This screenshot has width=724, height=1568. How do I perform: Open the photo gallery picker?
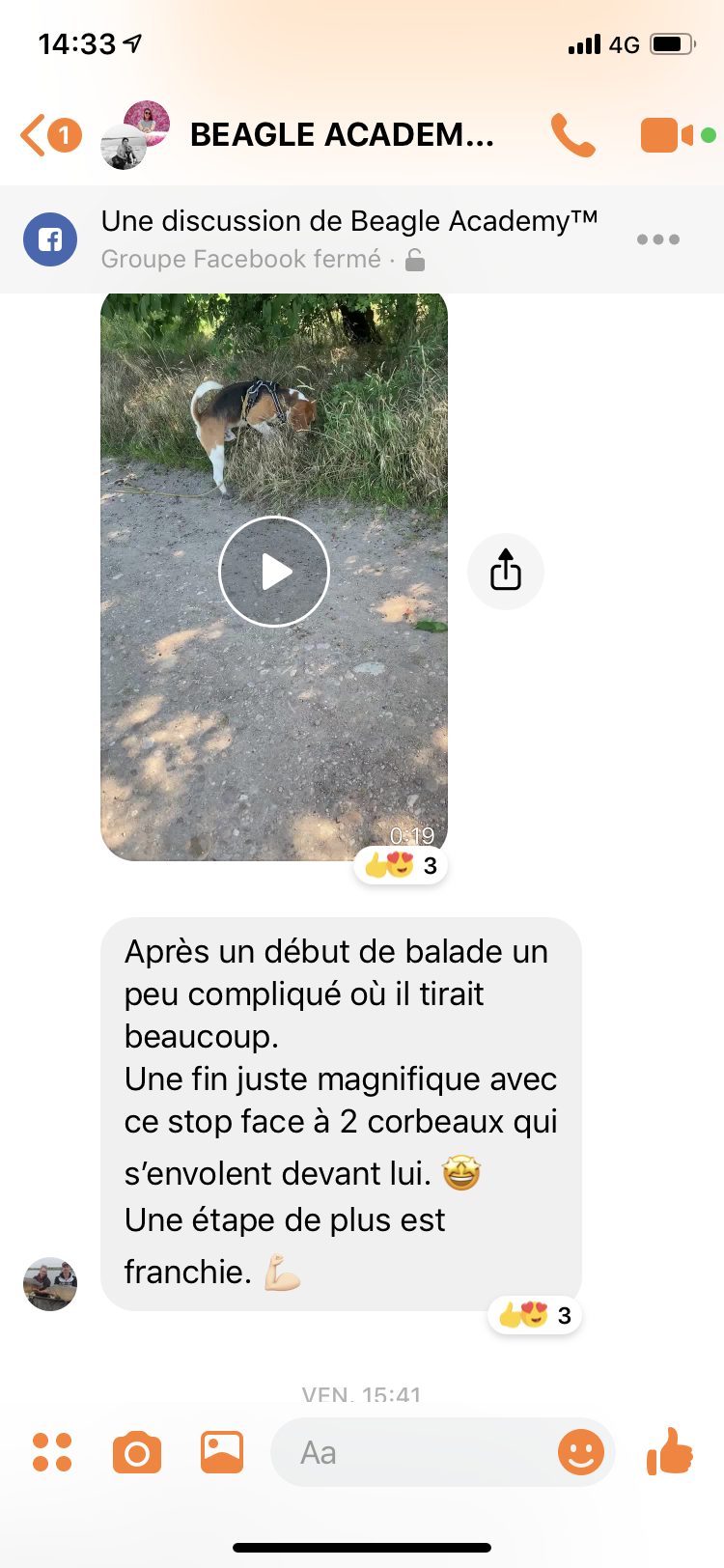point(222,1452)
